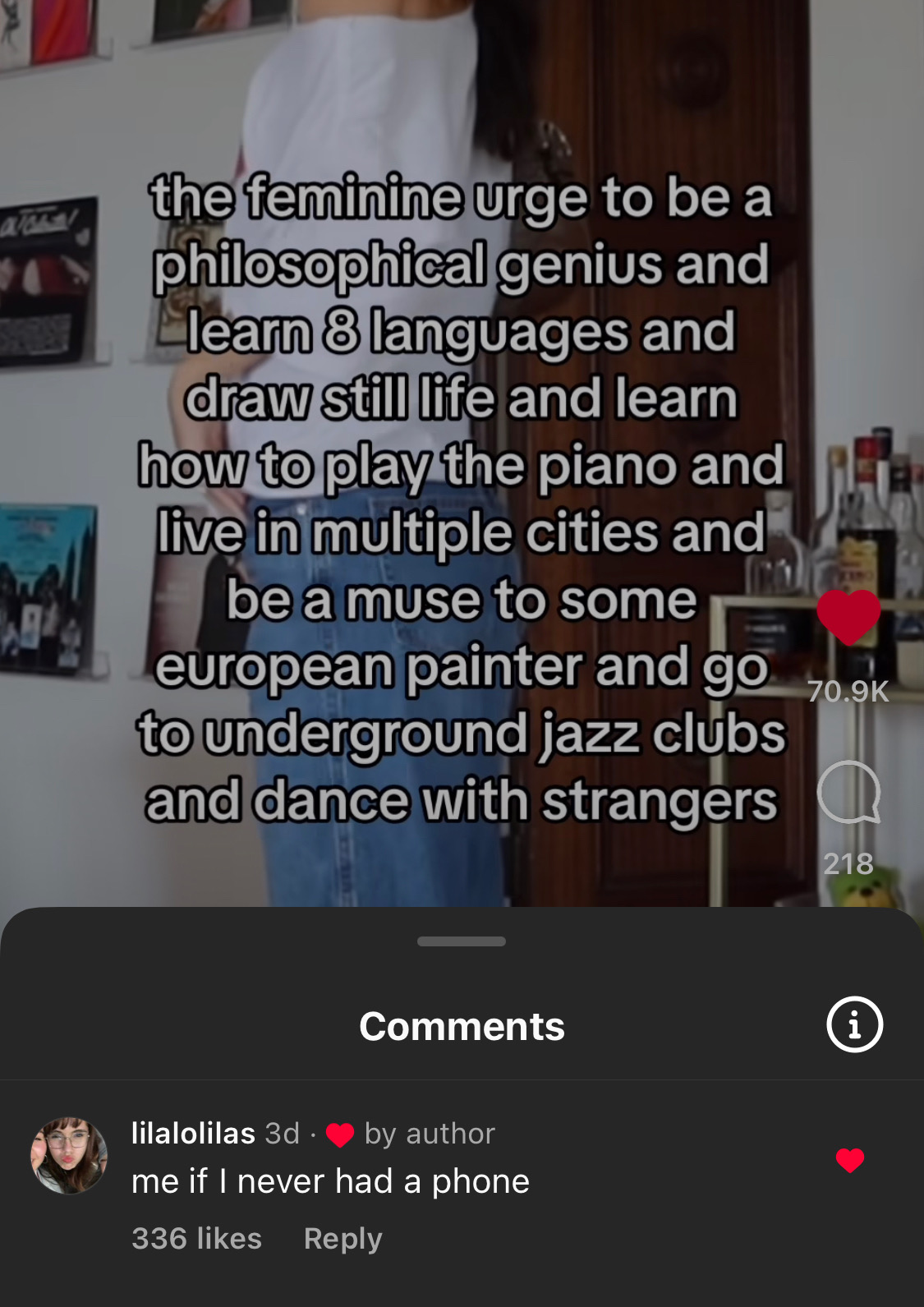Tap the comments sheet drag handle
Viewport: 924px width, 1307px height.
pyautogui.click(x=462, y=941)
